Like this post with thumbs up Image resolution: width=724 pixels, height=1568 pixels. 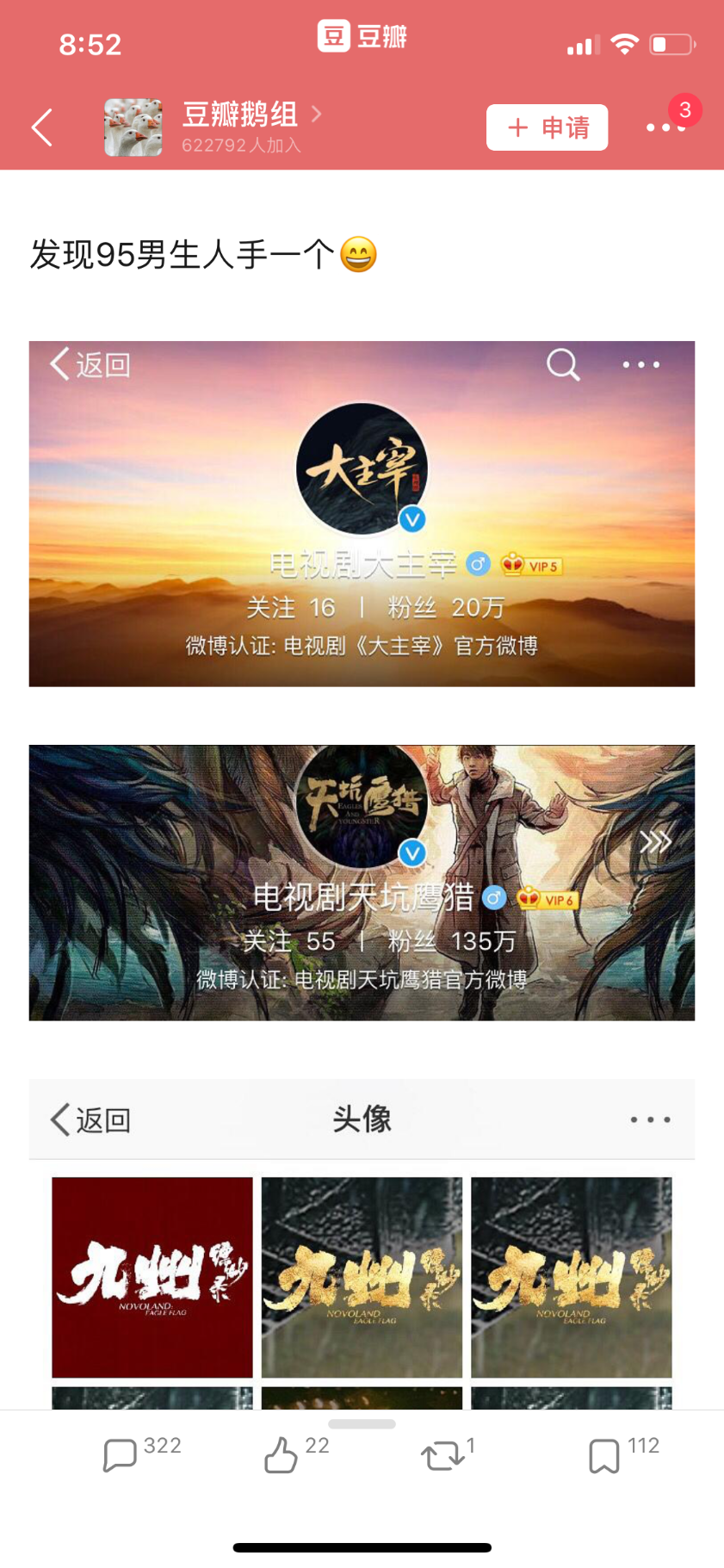pyautogui.click(x=296, y=1453)
